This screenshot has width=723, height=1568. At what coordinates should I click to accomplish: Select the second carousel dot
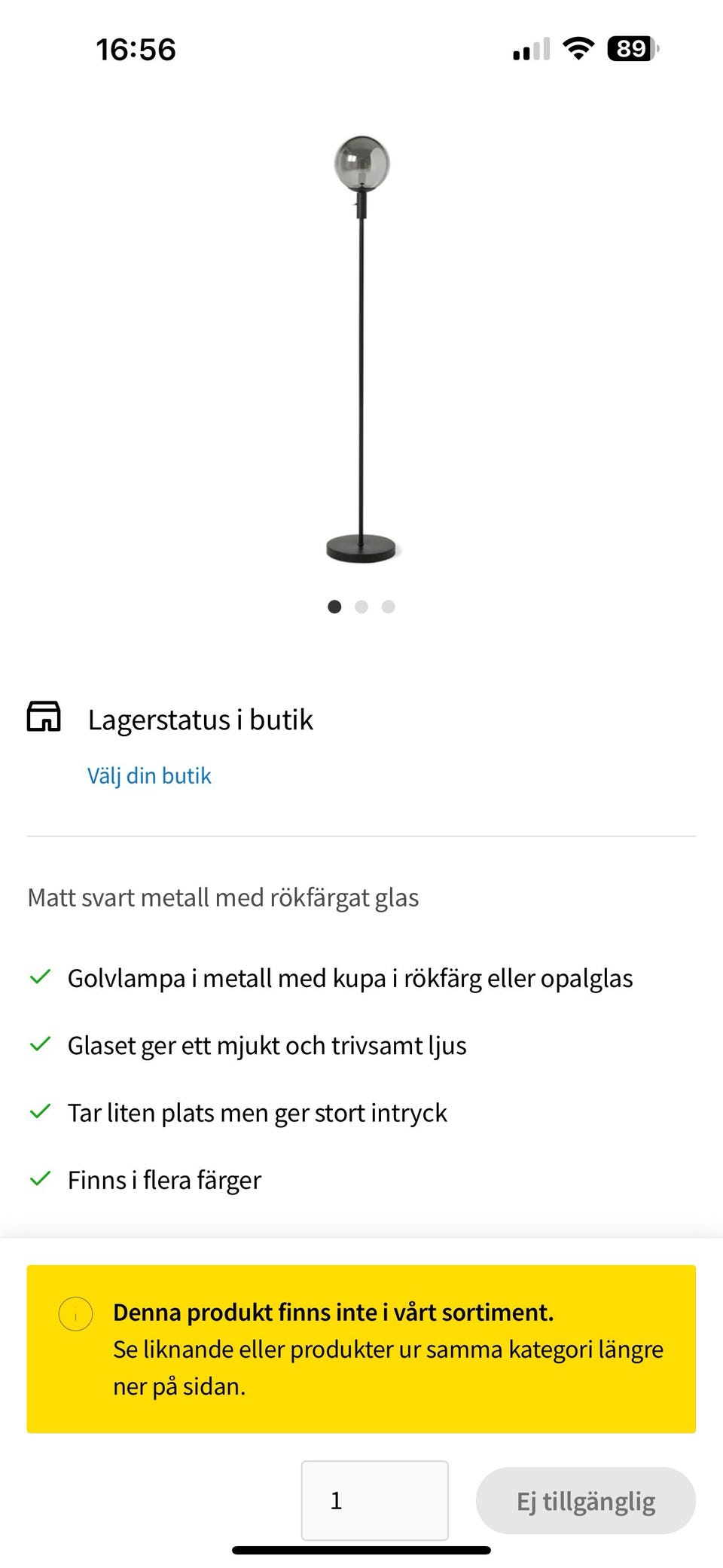click(x=361, y=606)
